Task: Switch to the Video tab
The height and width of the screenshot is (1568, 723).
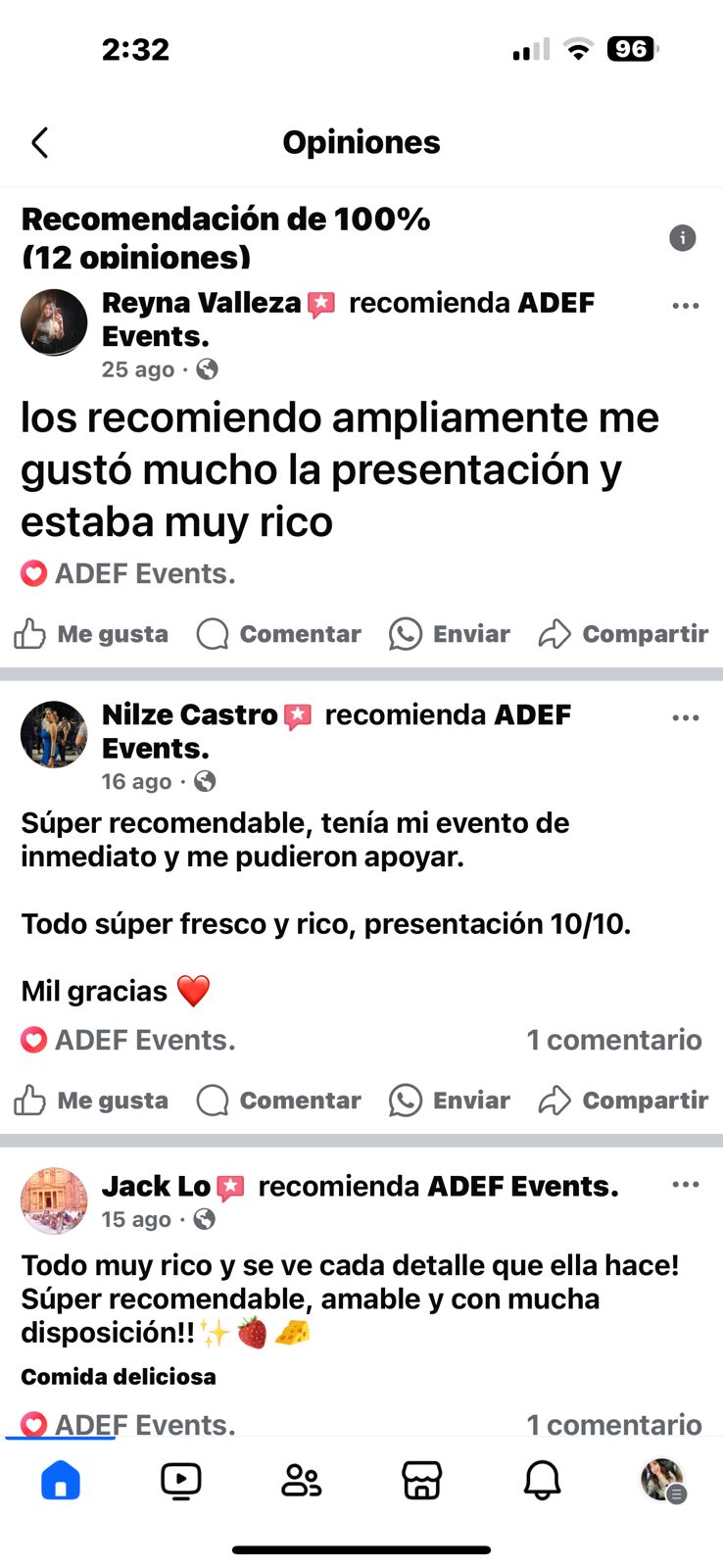Action: pyautogui.click(x=181, y=1480)
